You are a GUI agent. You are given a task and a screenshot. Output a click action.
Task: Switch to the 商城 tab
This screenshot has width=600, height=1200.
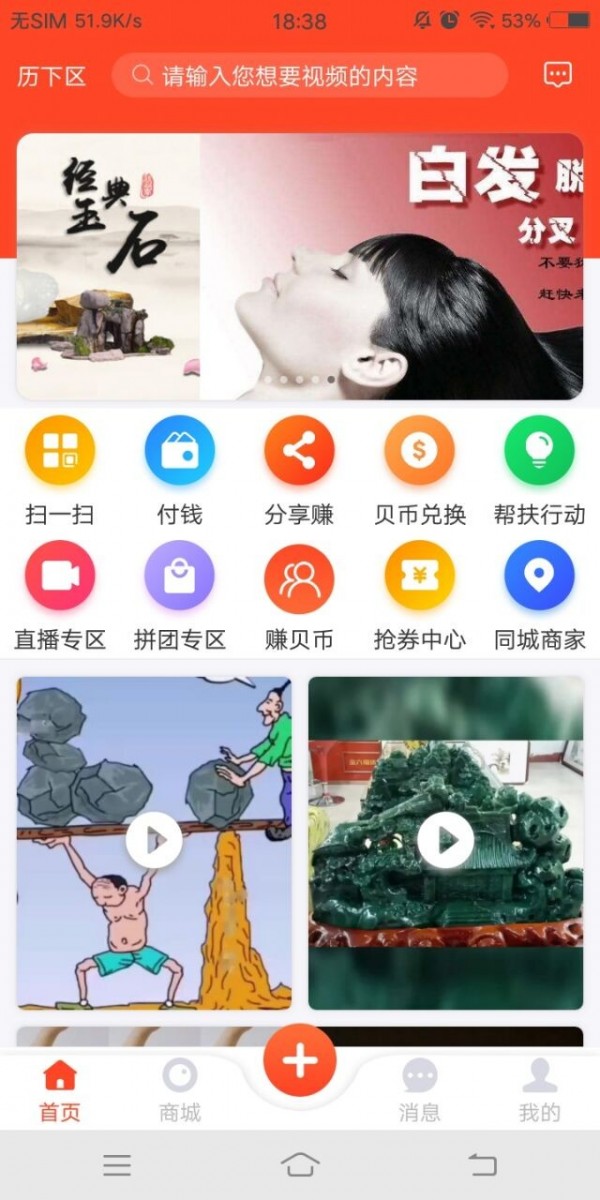pyautogui.click(x=180, y=1090)
